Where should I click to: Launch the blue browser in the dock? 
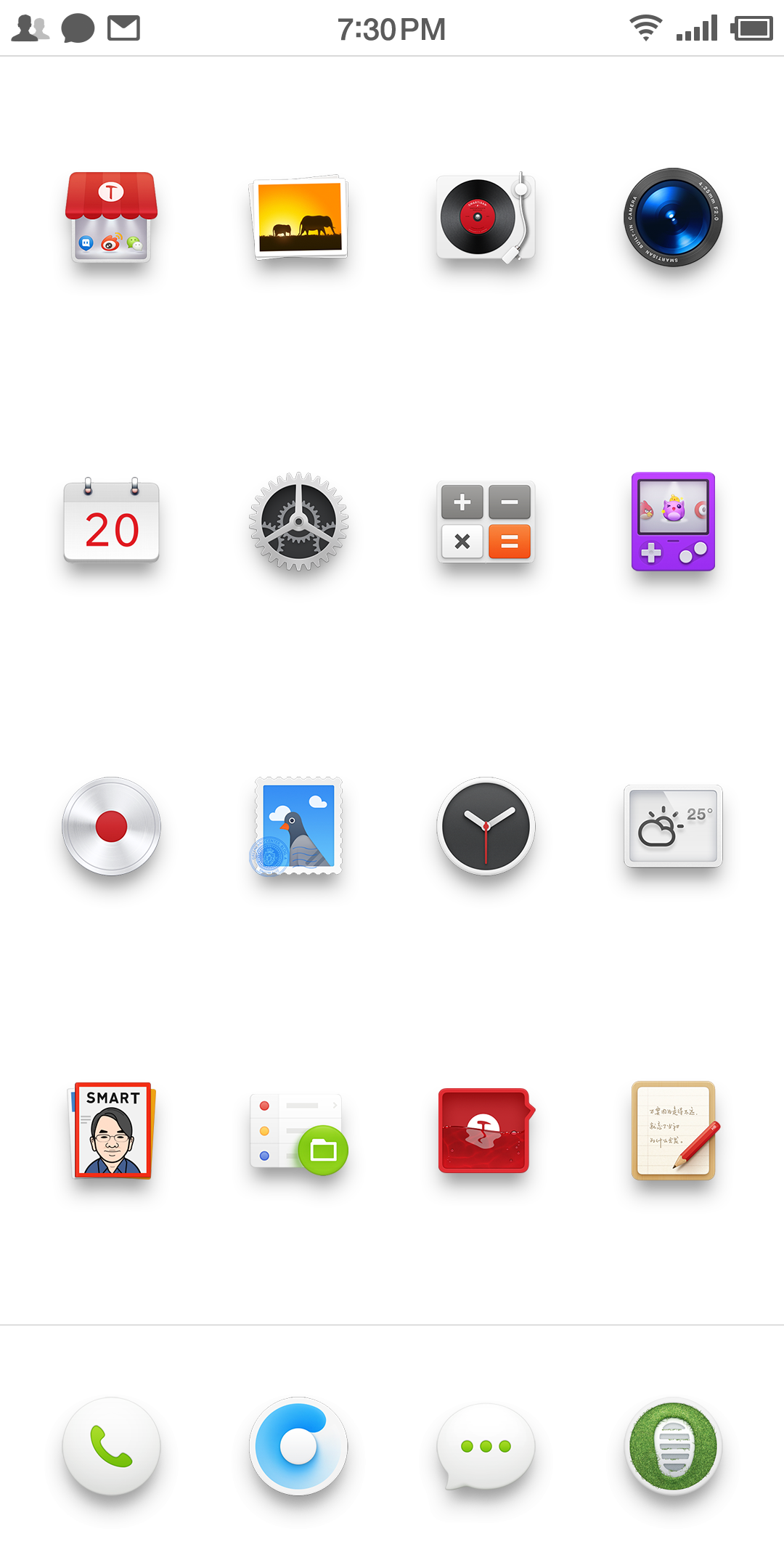click(298, 1446)
